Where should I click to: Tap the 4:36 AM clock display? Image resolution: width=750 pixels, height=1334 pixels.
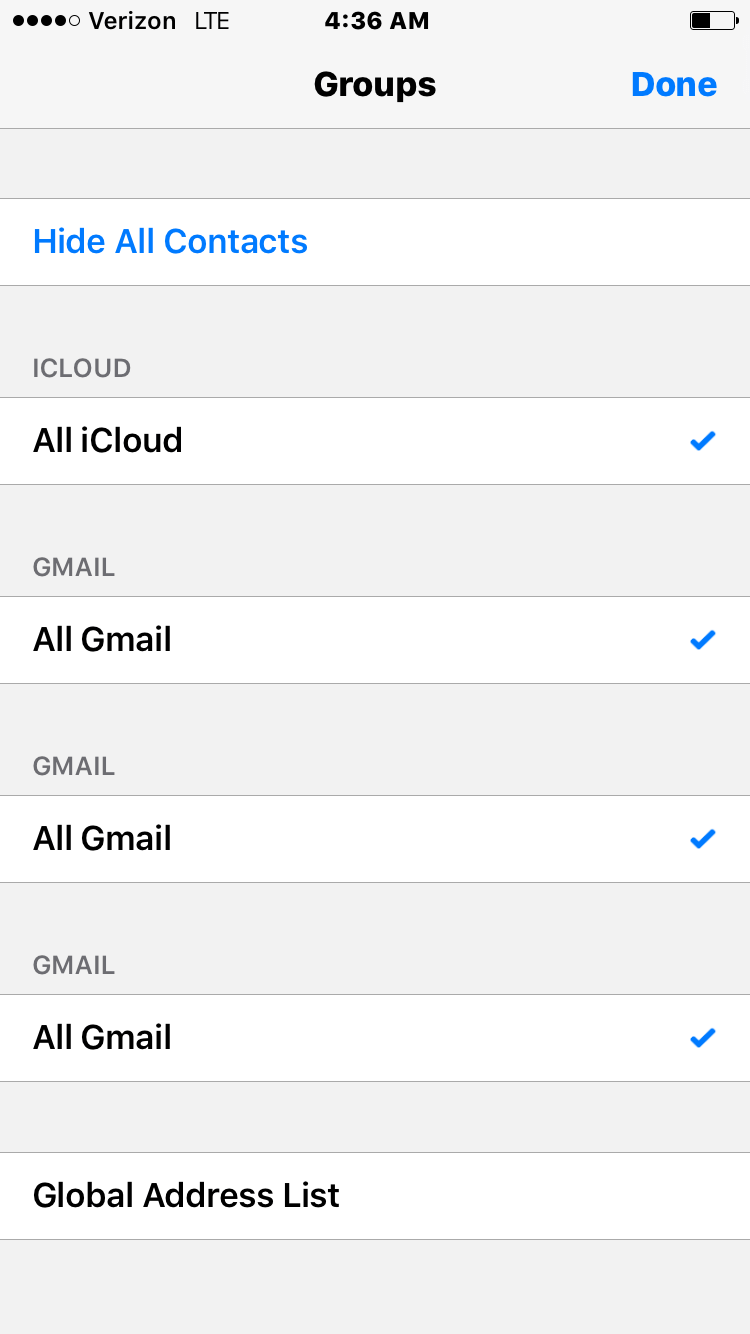(376, 19)
